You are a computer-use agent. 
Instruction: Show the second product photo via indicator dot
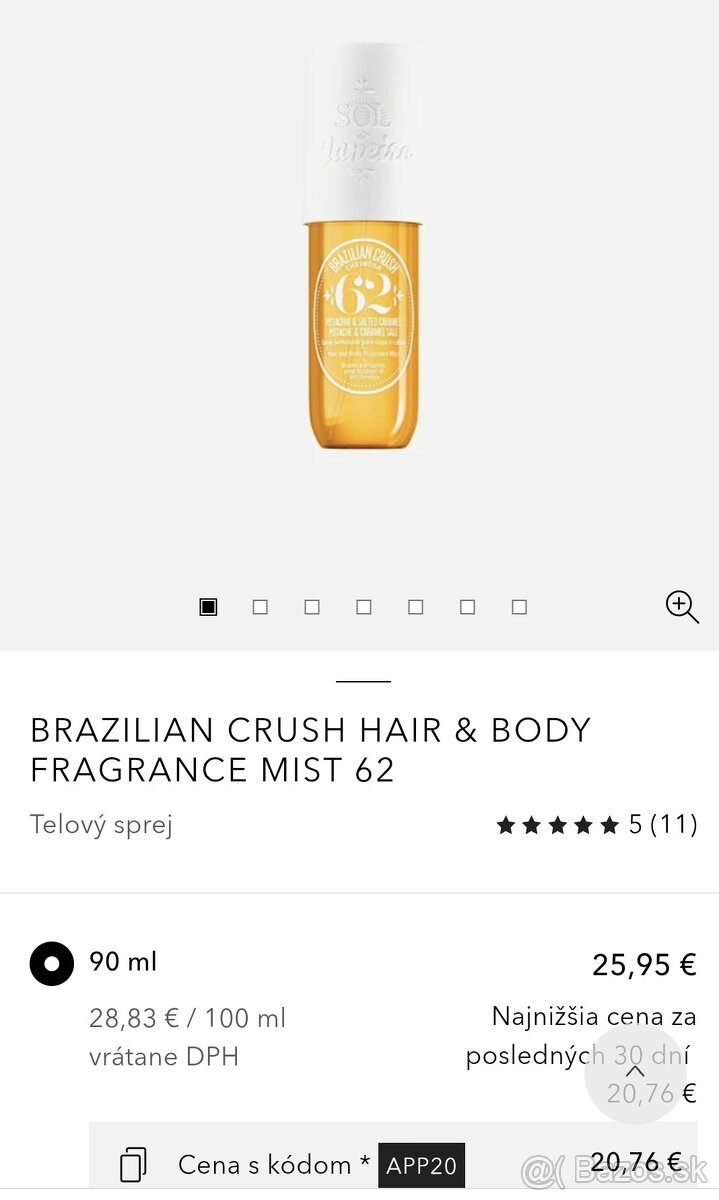[x=260, y=607]
